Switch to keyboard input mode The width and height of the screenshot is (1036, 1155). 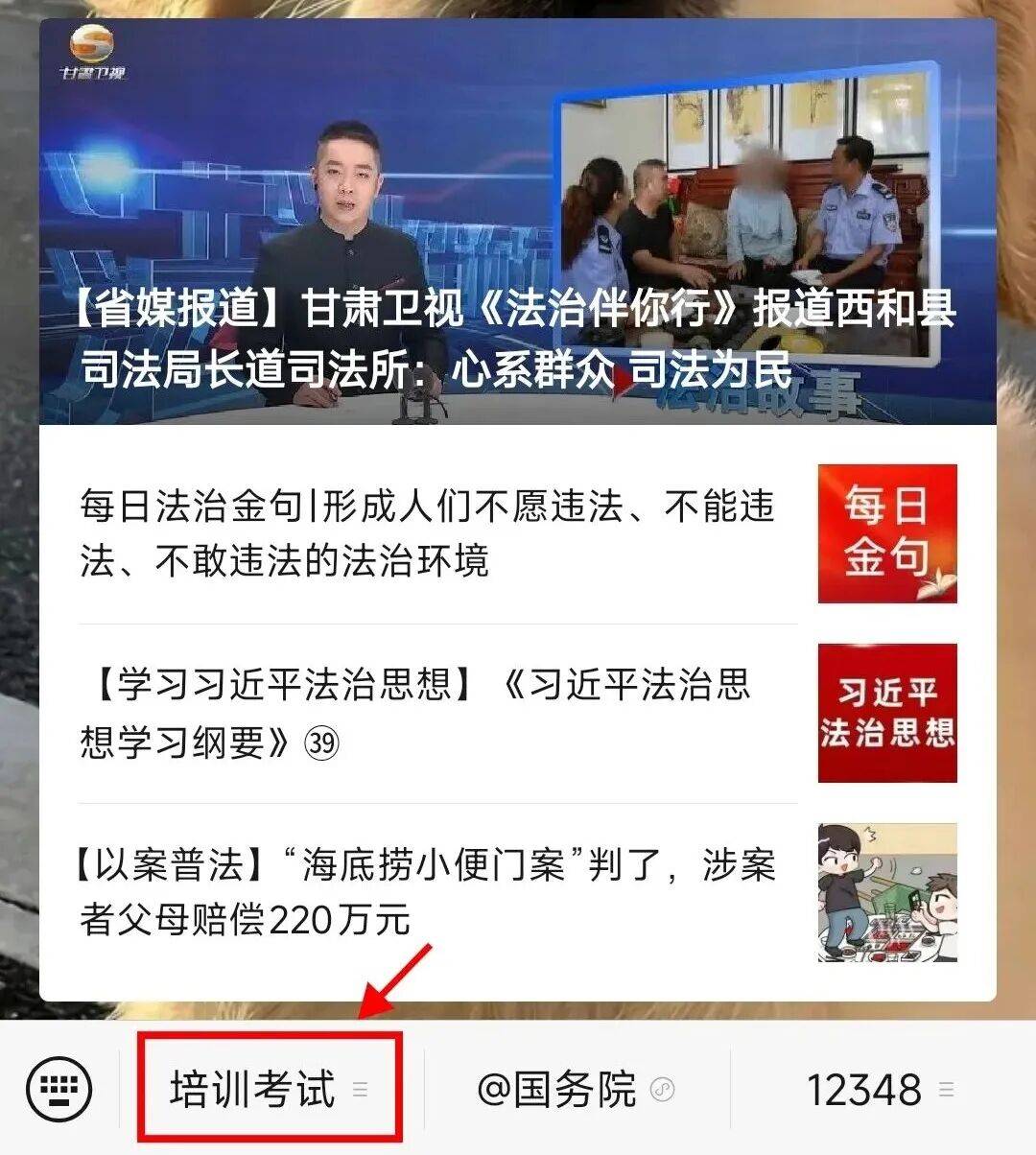(x=59, y=1089)
